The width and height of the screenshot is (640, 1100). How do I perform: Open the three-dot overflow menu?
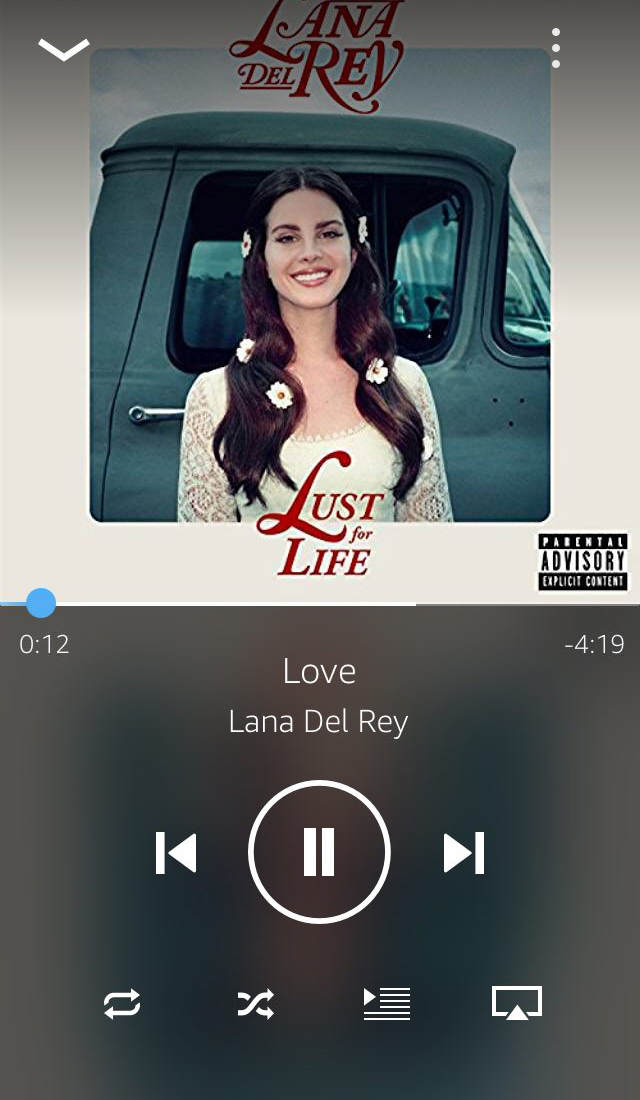[x=556, y=48]
